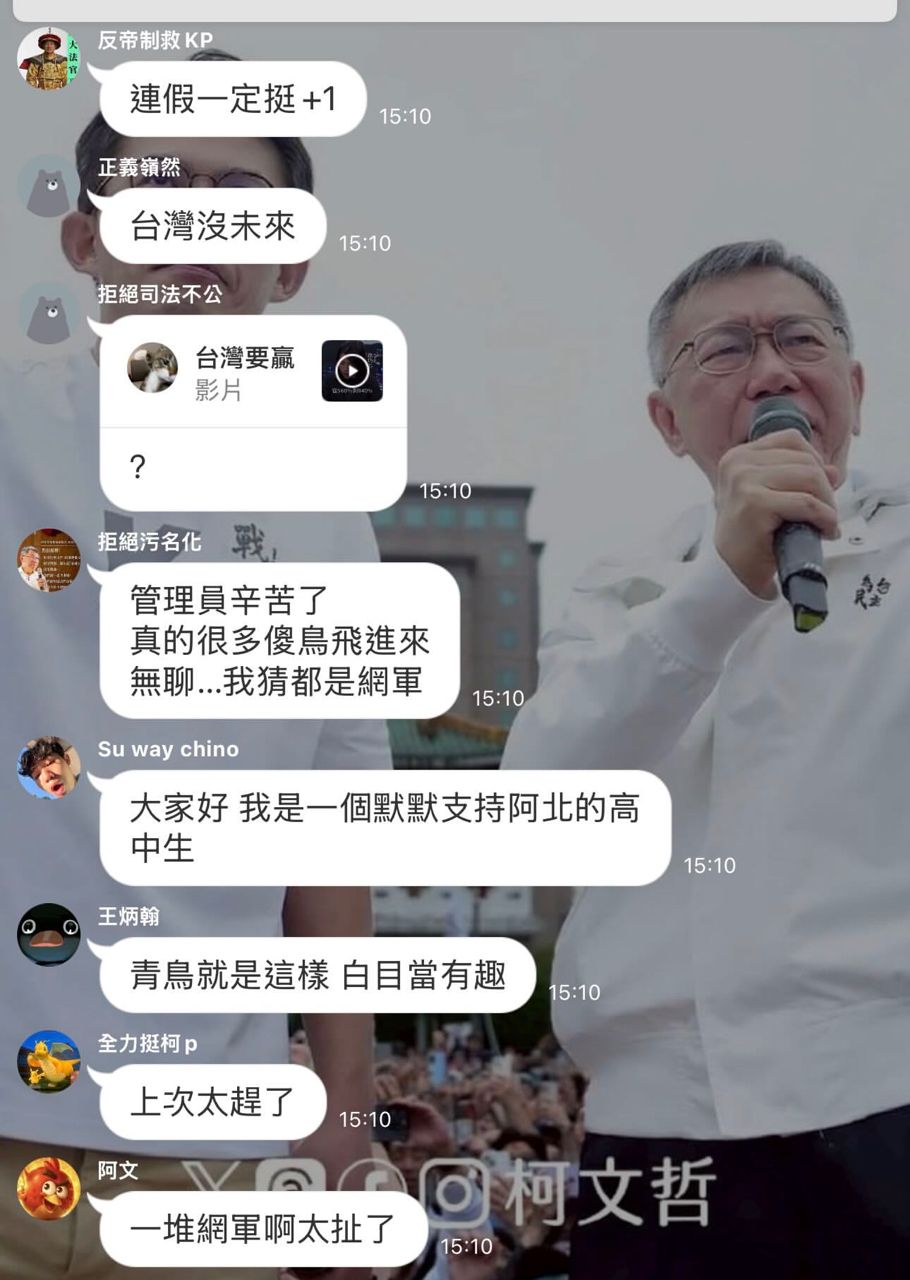View 王炳翰's penguin avatar profile
Viewport: 910px width, 1280px height.
[48, 934]
